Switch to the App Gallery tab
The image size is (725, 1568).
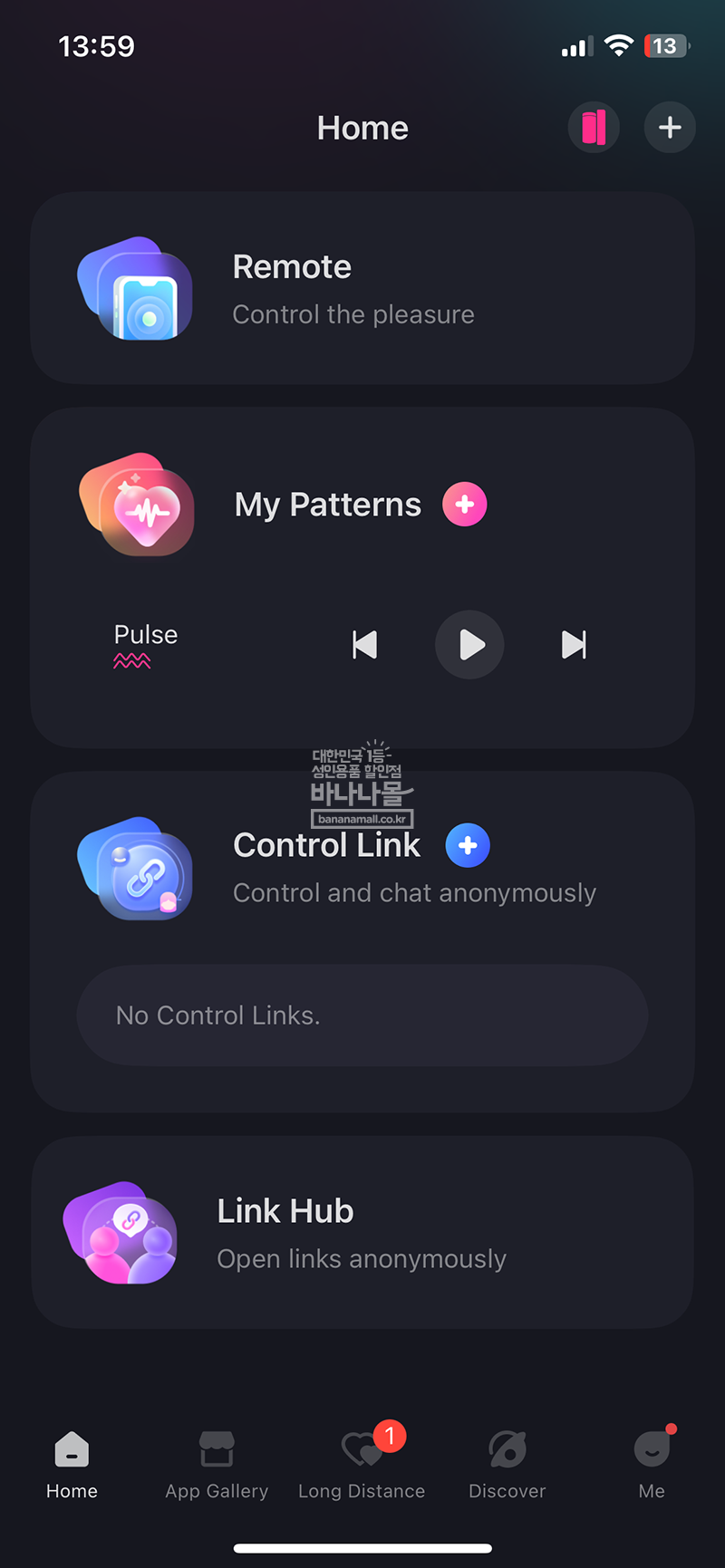tap(217, 1464)
